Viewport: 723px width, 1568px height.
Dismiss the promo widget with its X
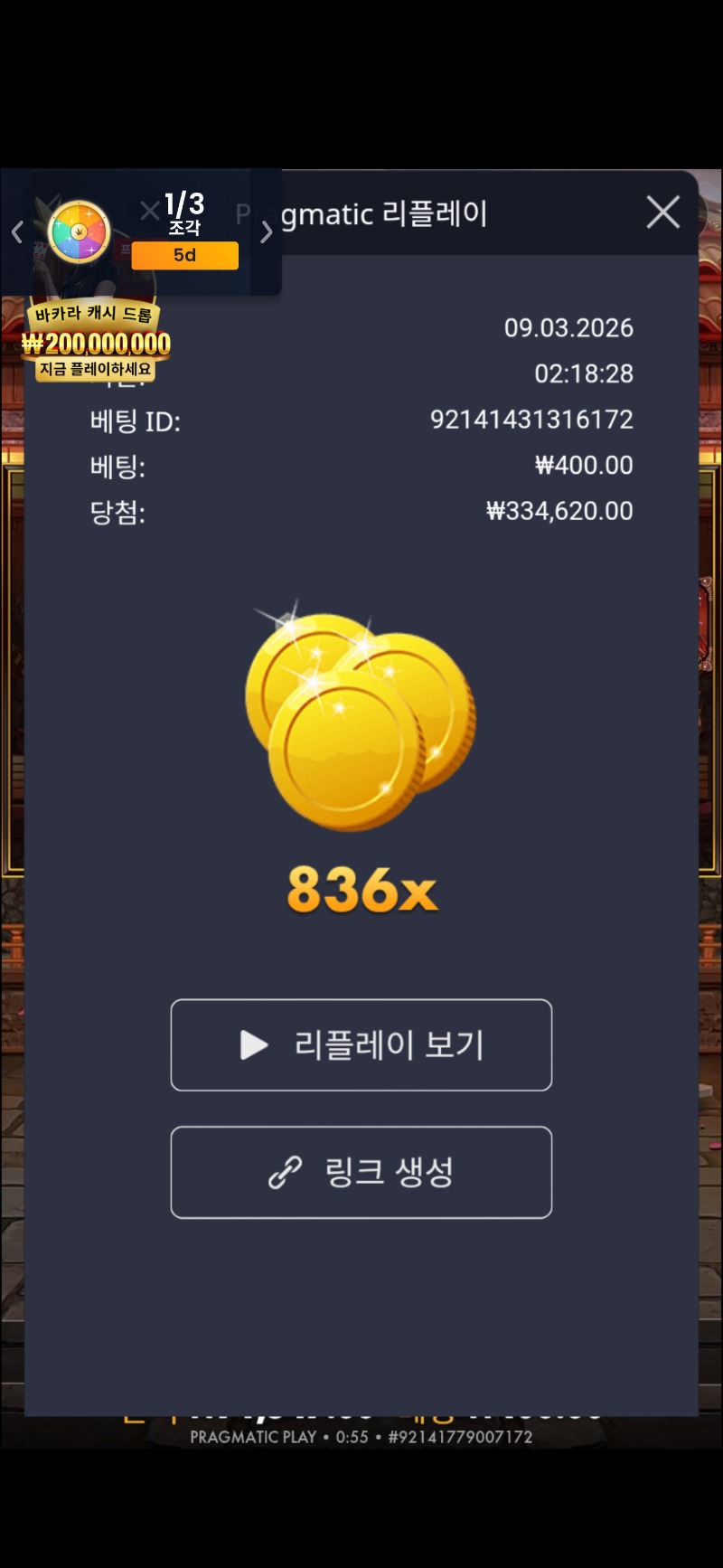pos(149,213)
